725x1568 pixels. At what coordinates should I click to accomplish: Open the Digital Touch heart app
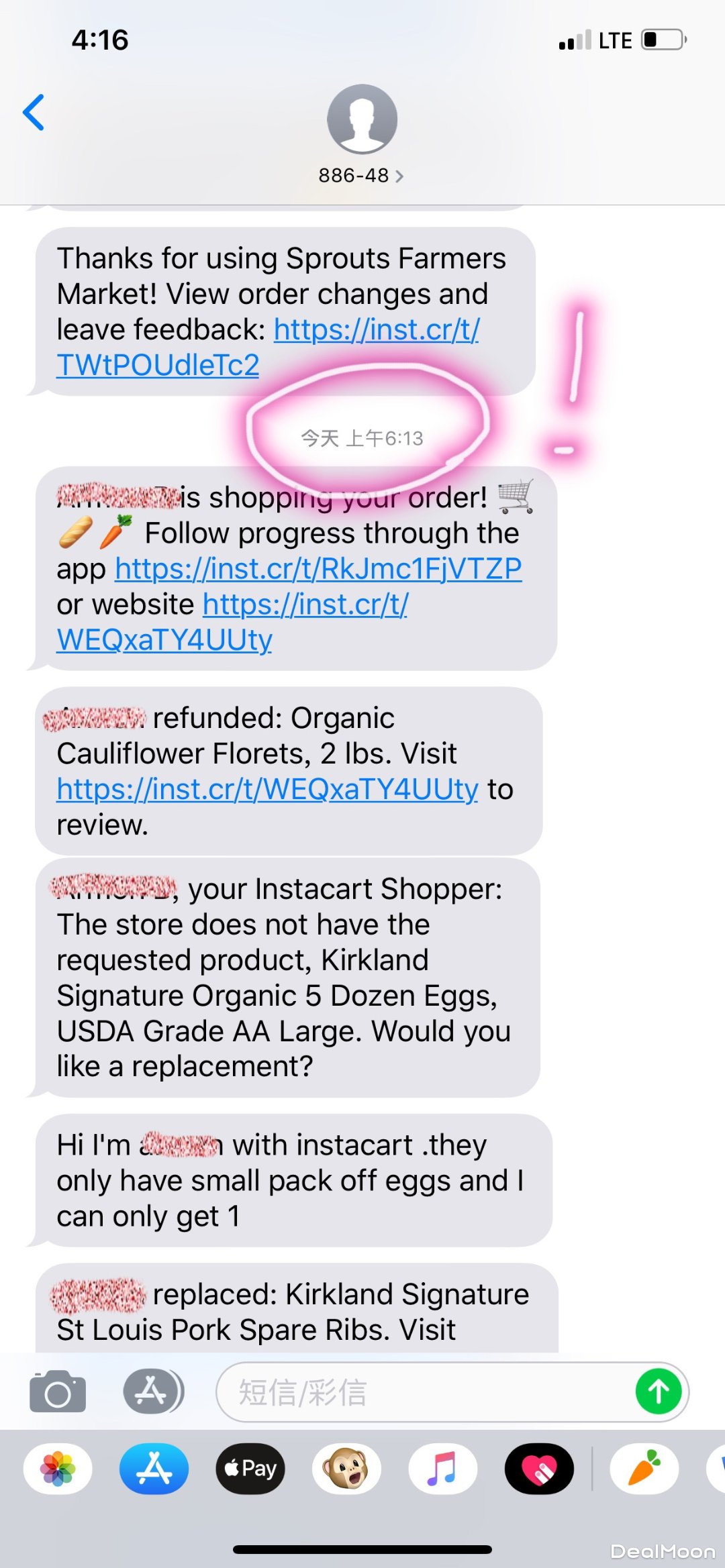click(x=539, y=1469)
